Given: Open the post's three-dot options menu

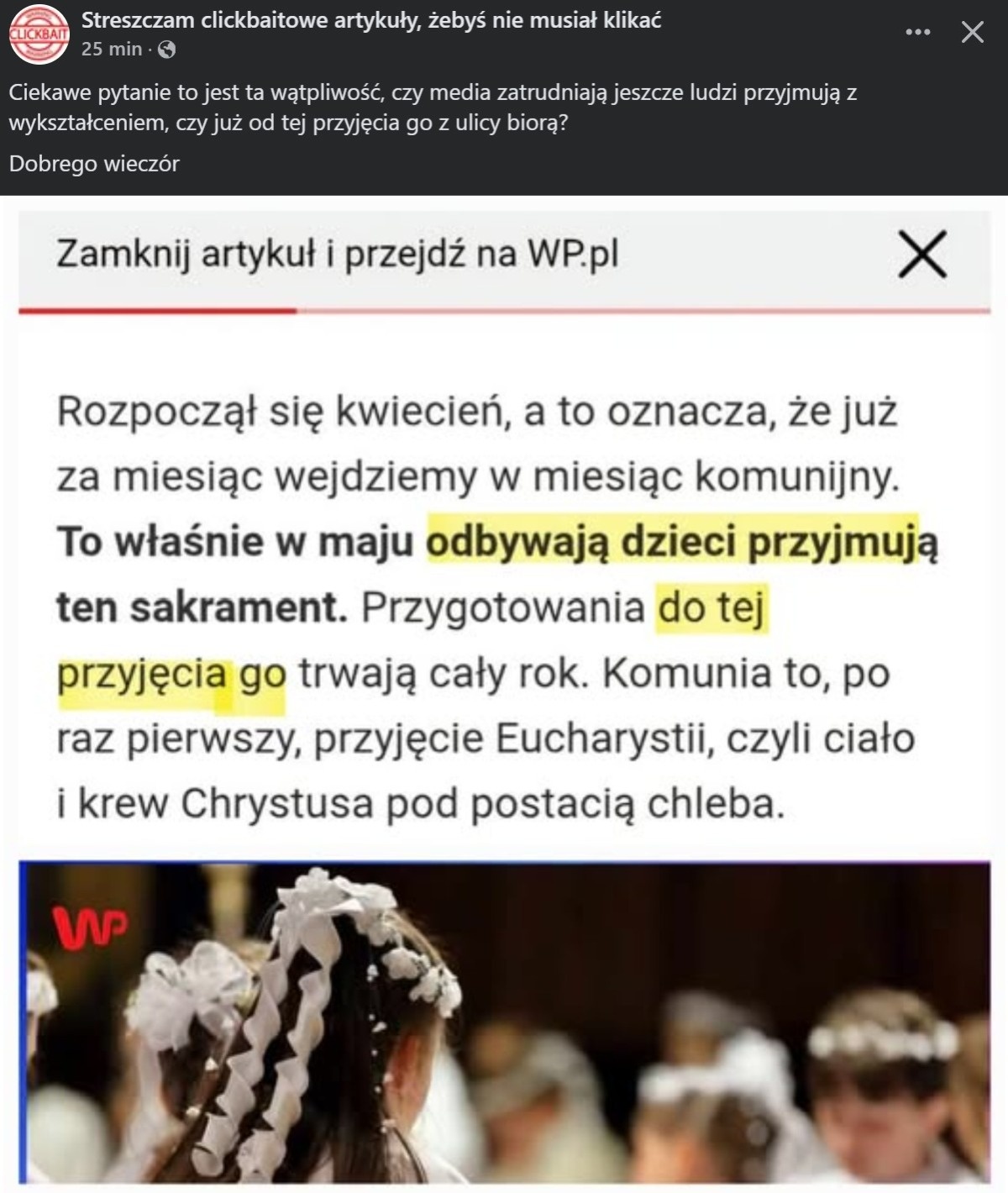Looking at the screenshot, I should [x=918, y=33].
